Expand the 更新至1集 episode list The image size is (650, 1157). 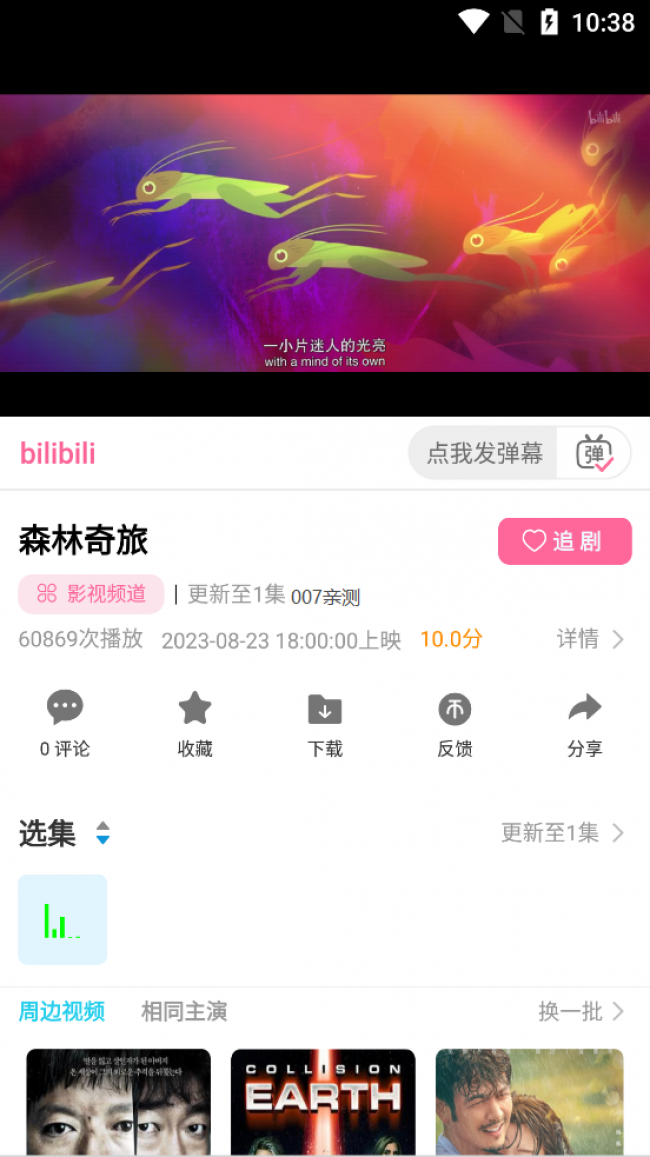563,833
